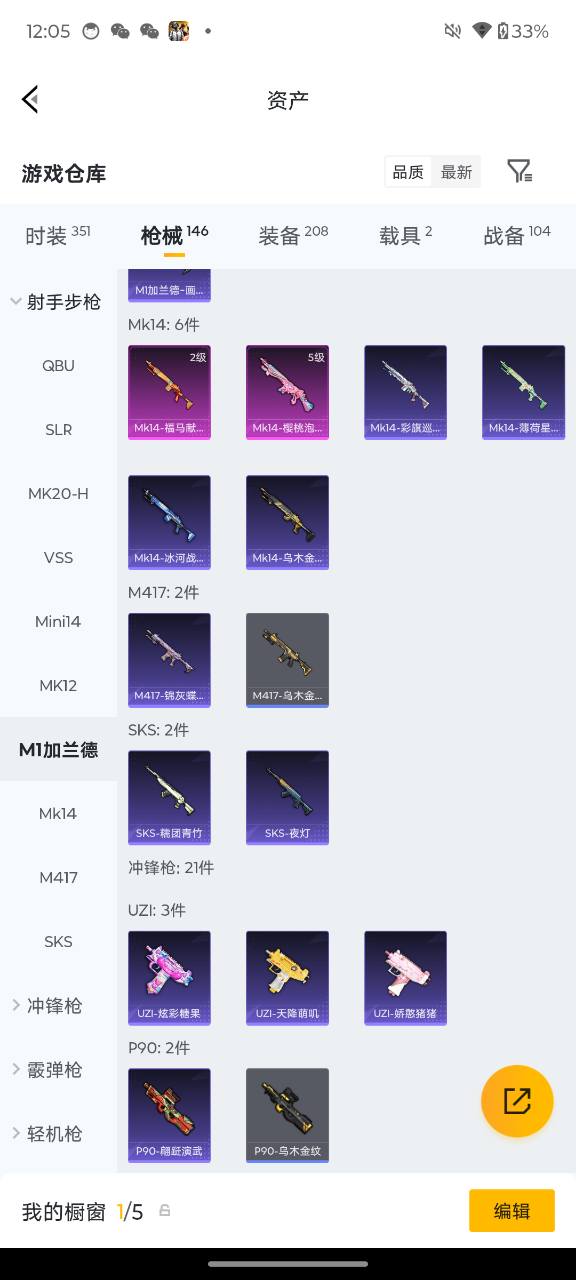576x1280 pixels.
Task: Select VSS in the sidebar
Action: [58, 557]
